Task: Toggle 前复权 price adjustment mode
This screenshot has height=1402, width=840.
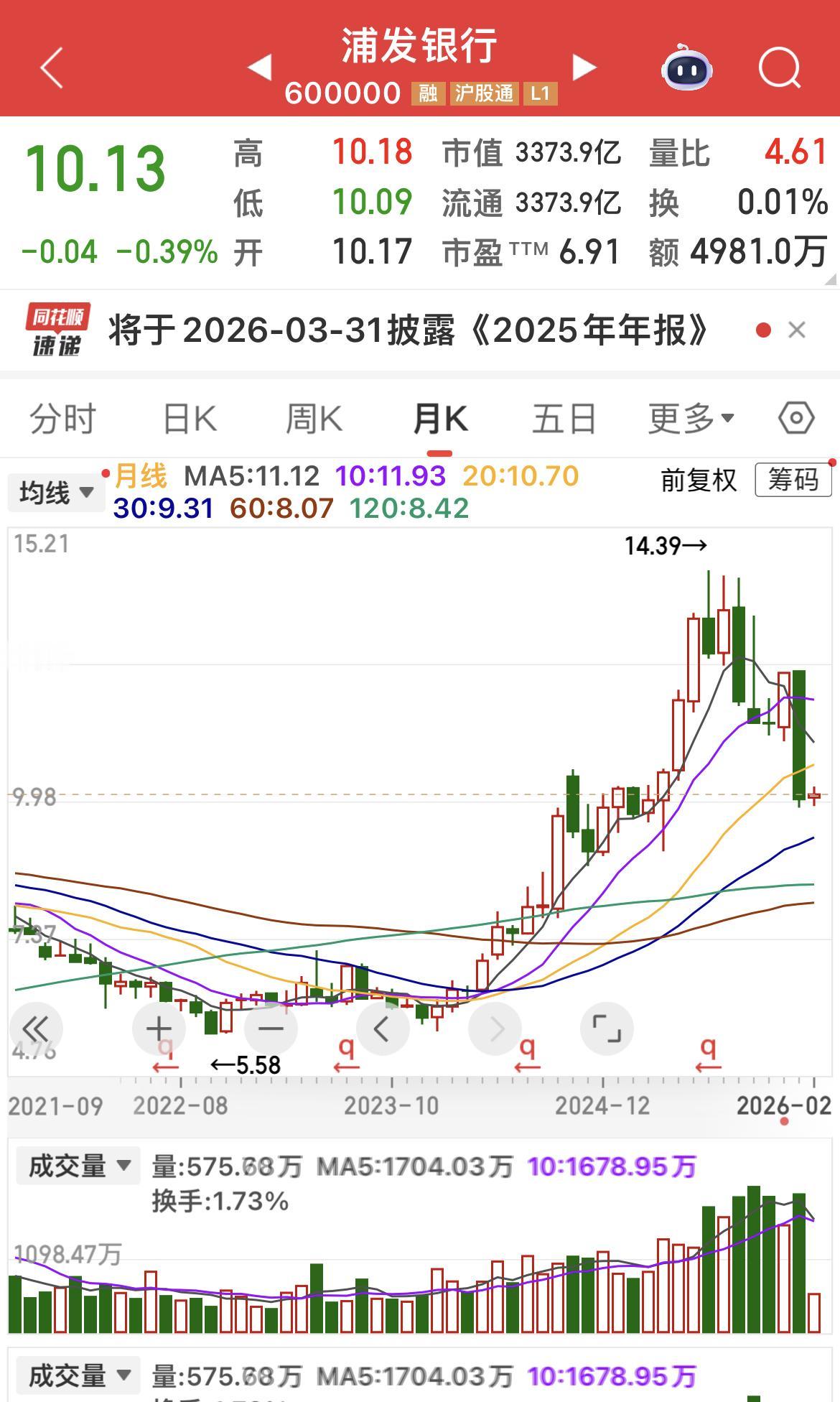Action: 699,483
